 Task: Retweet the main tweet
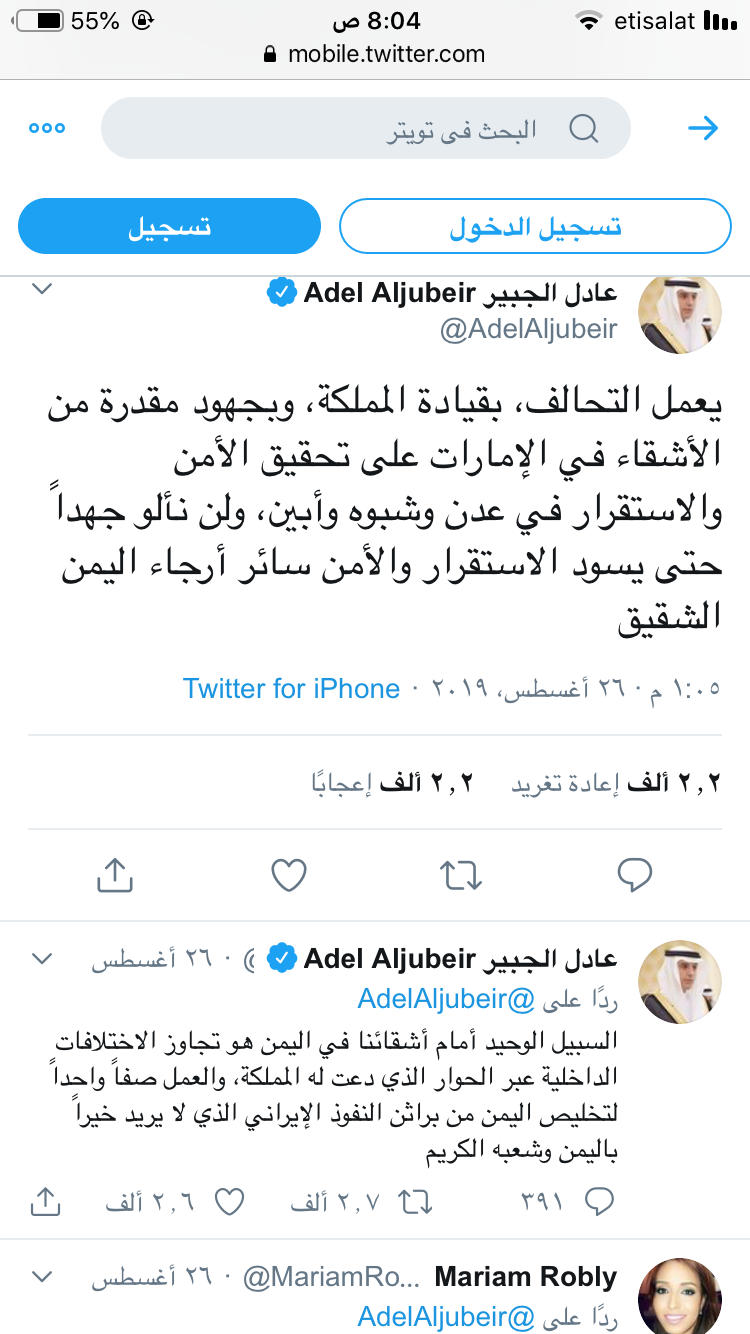click(461, 875)
